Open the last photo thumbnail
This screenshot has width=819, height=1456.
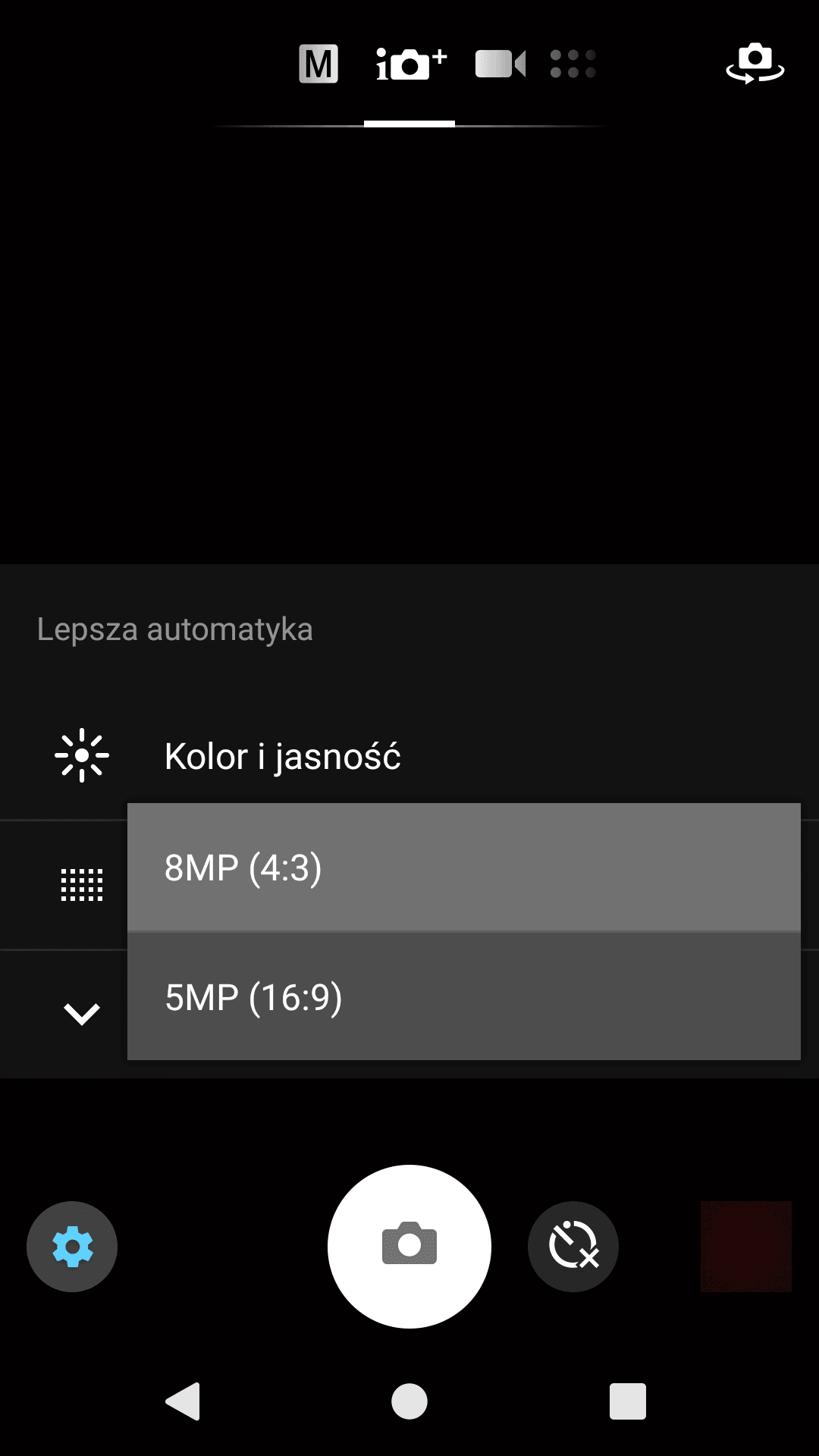746,1247
